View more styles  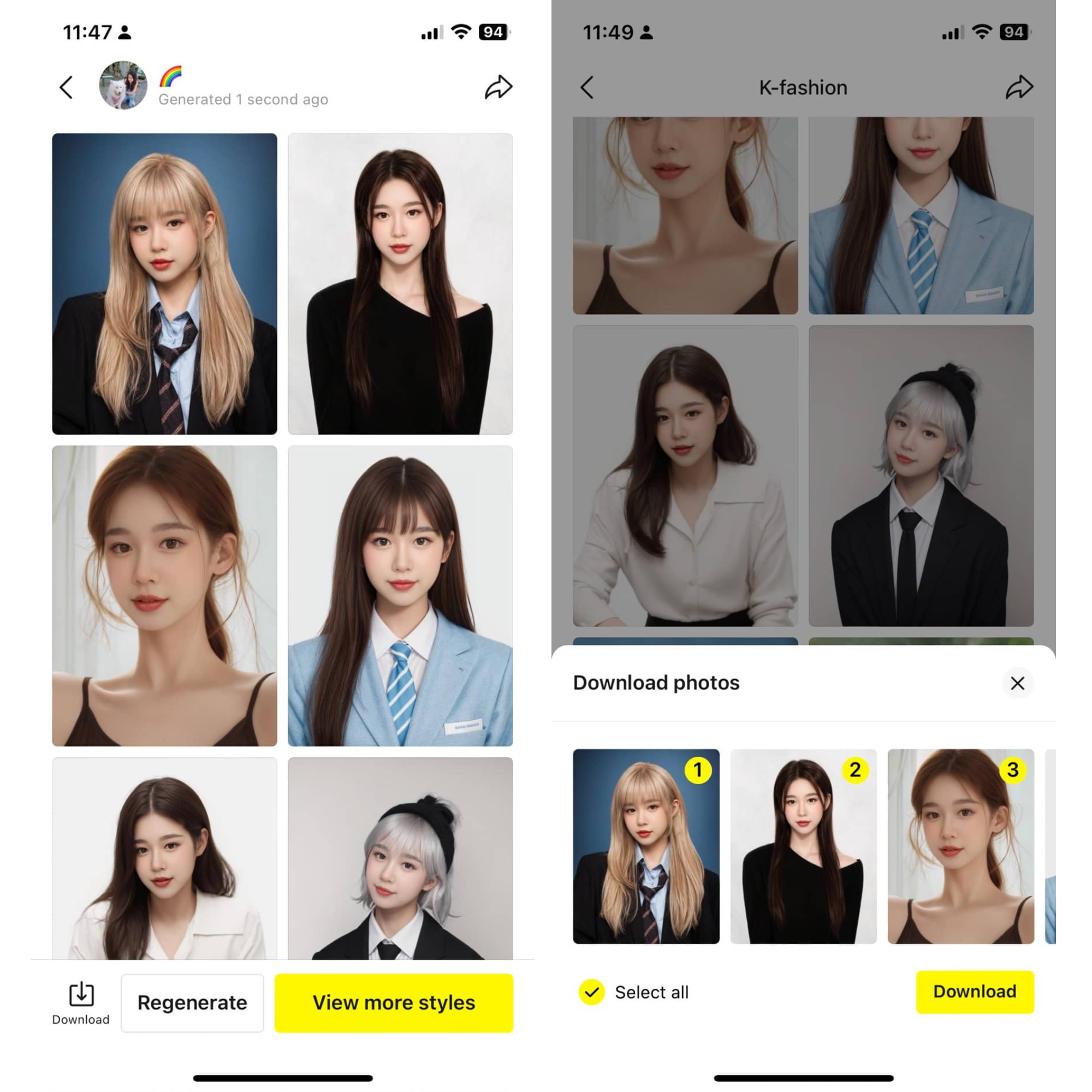tap(393, 1002)
